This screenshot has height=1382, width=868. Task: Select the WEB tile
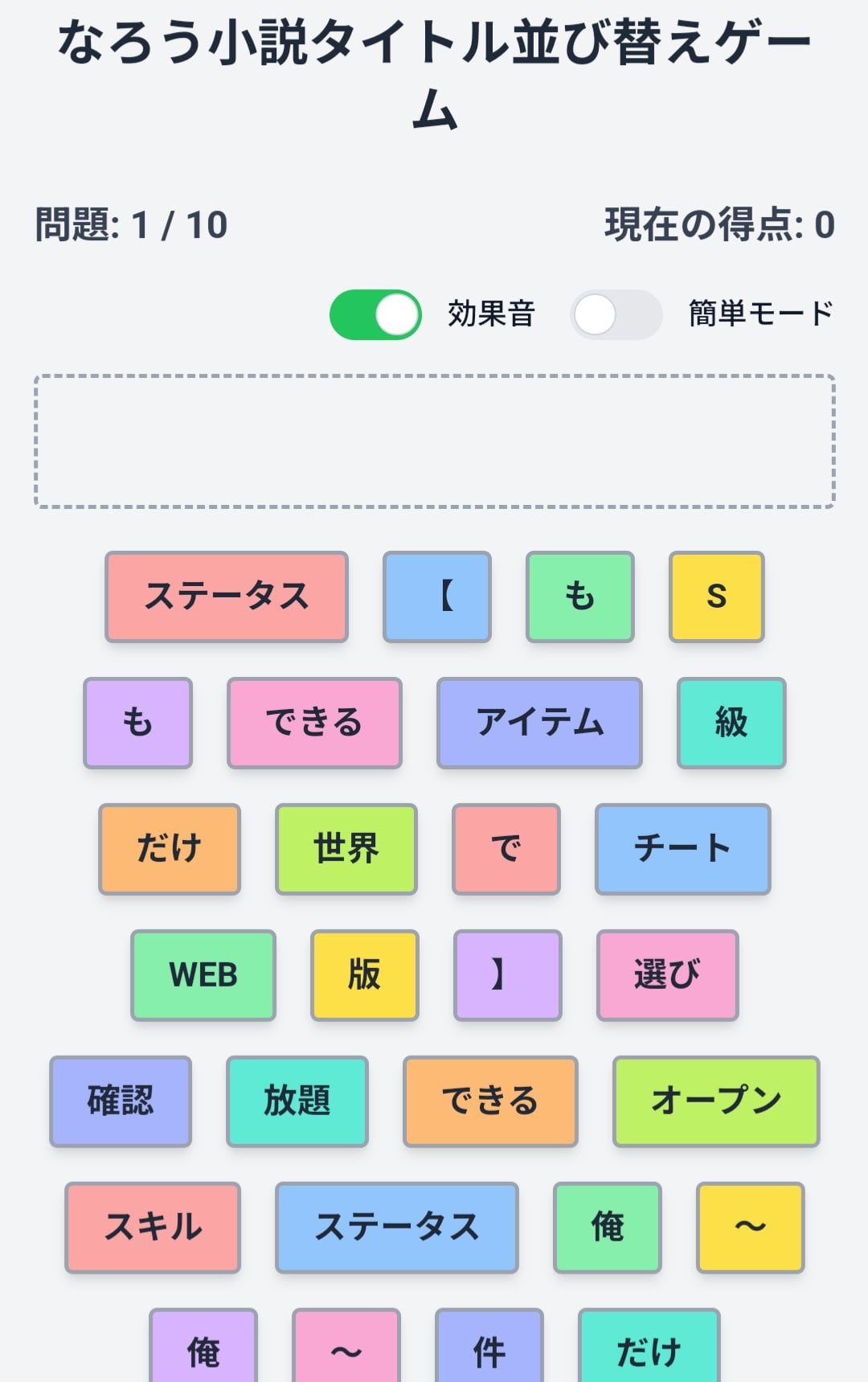[203, 975]
